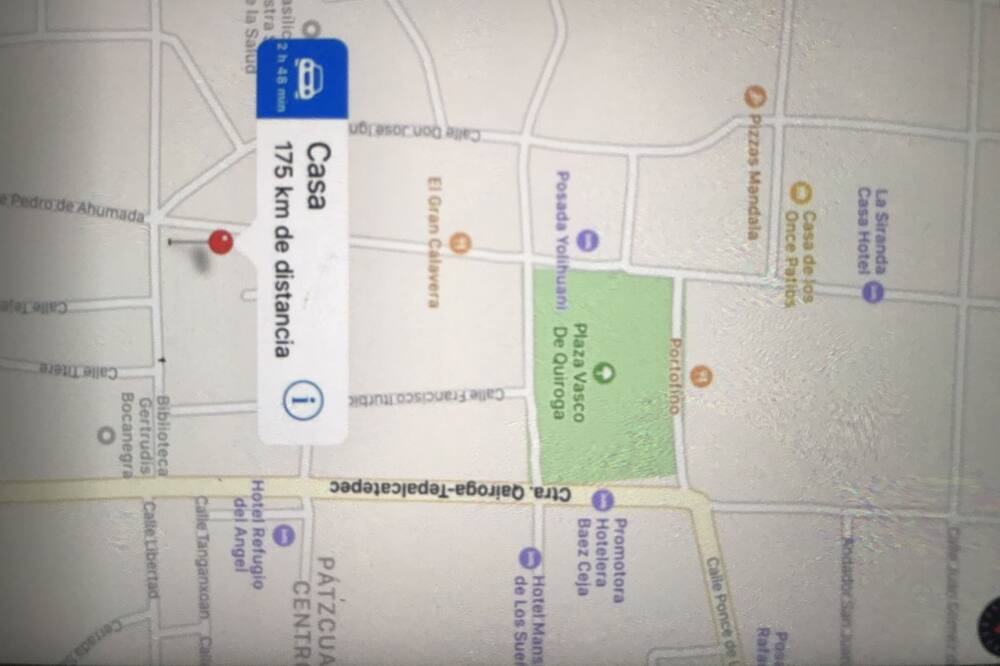Select La Siranda Casa Hotel marker

click(873, 292)
